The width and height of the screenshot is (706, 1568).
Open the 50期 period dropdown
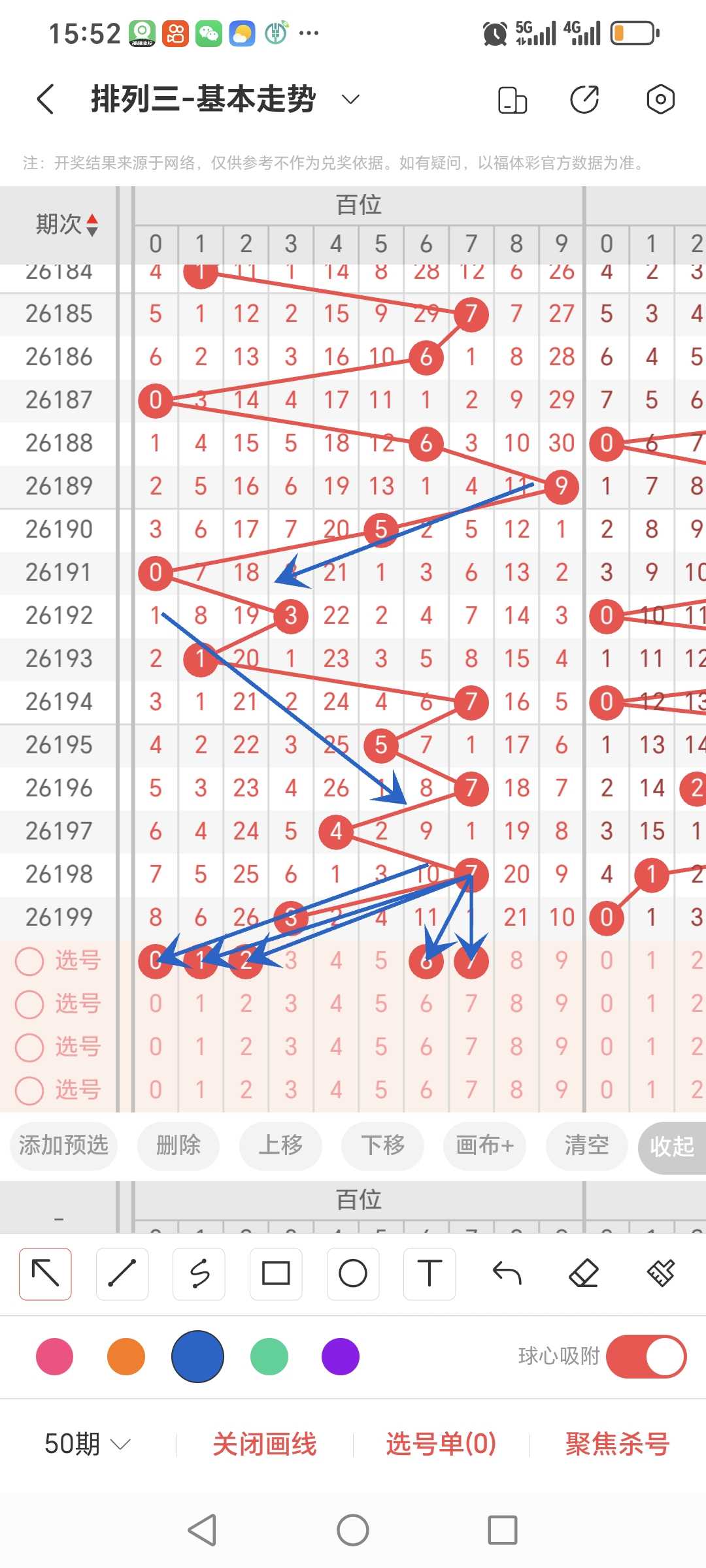[x=88, y=1444]
